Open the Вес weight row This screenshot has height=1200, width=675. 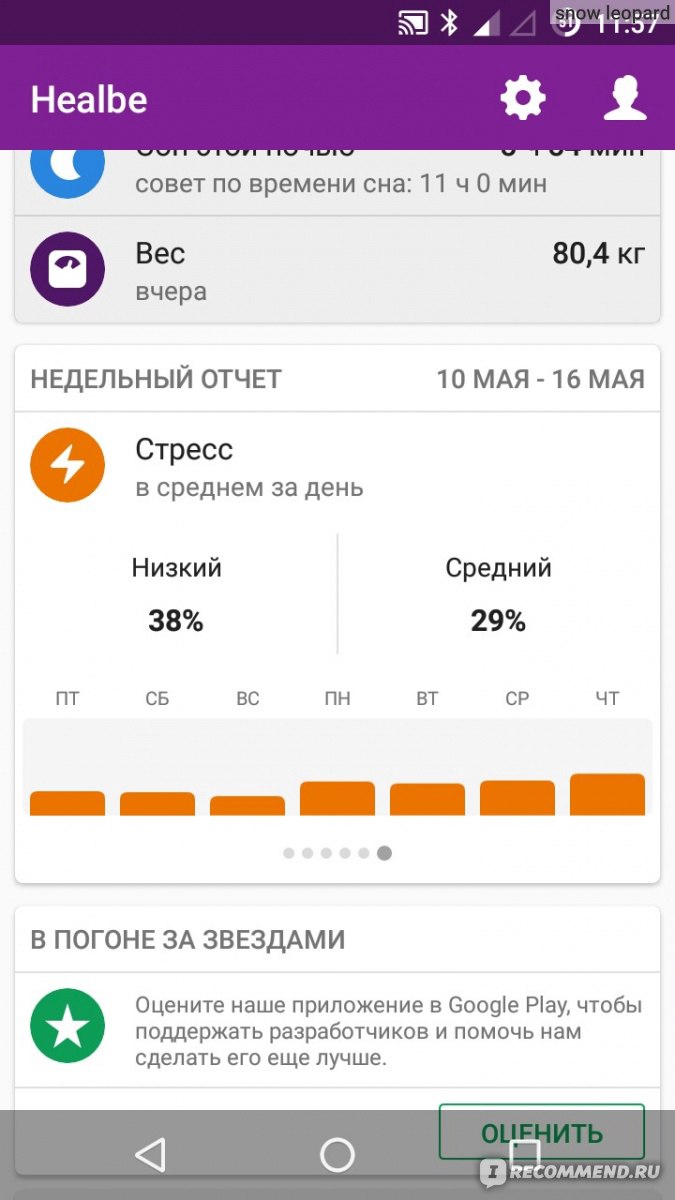tap(337, 268)
